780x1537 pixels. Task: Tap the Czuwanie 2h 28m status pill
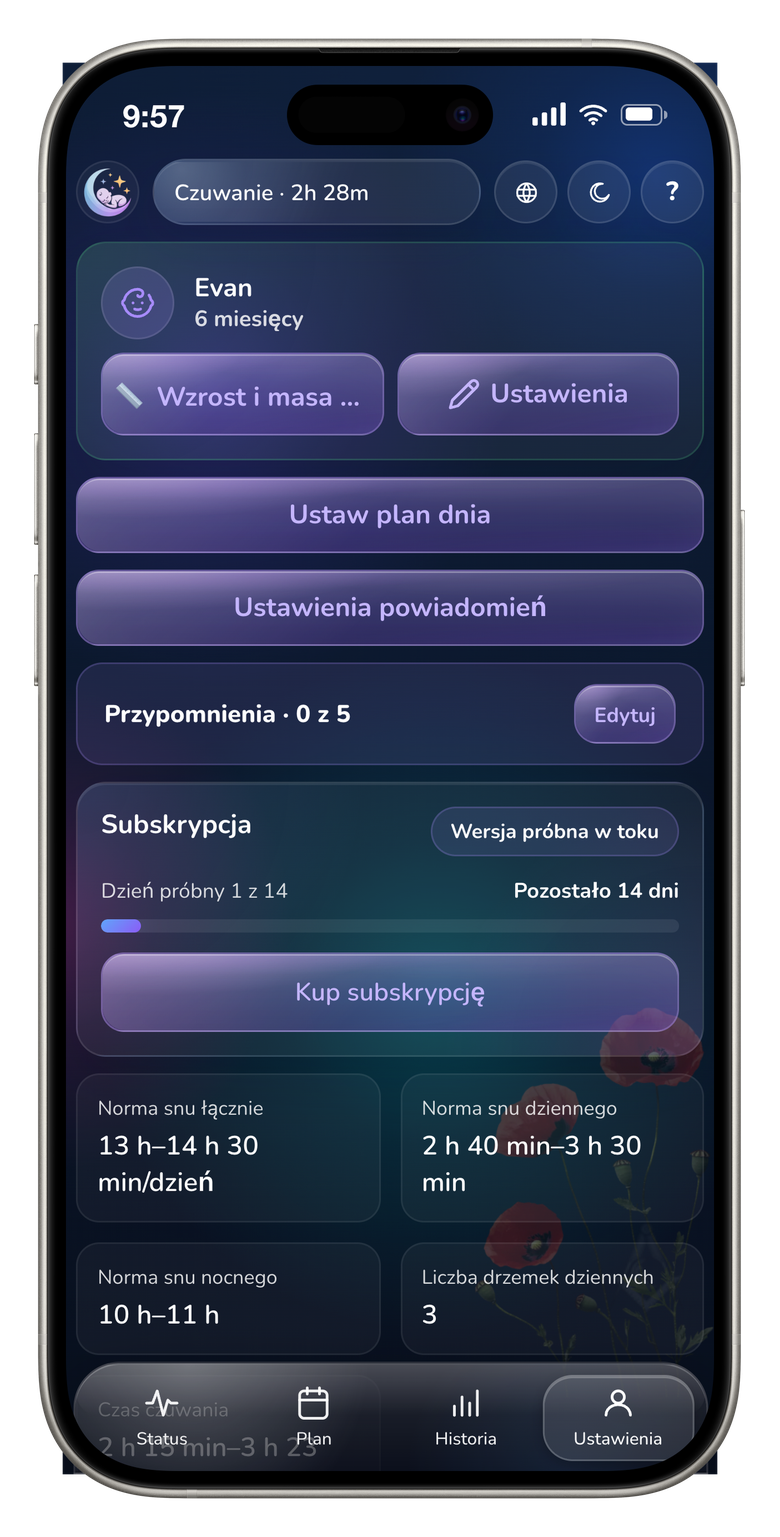[x=317, y=192]
